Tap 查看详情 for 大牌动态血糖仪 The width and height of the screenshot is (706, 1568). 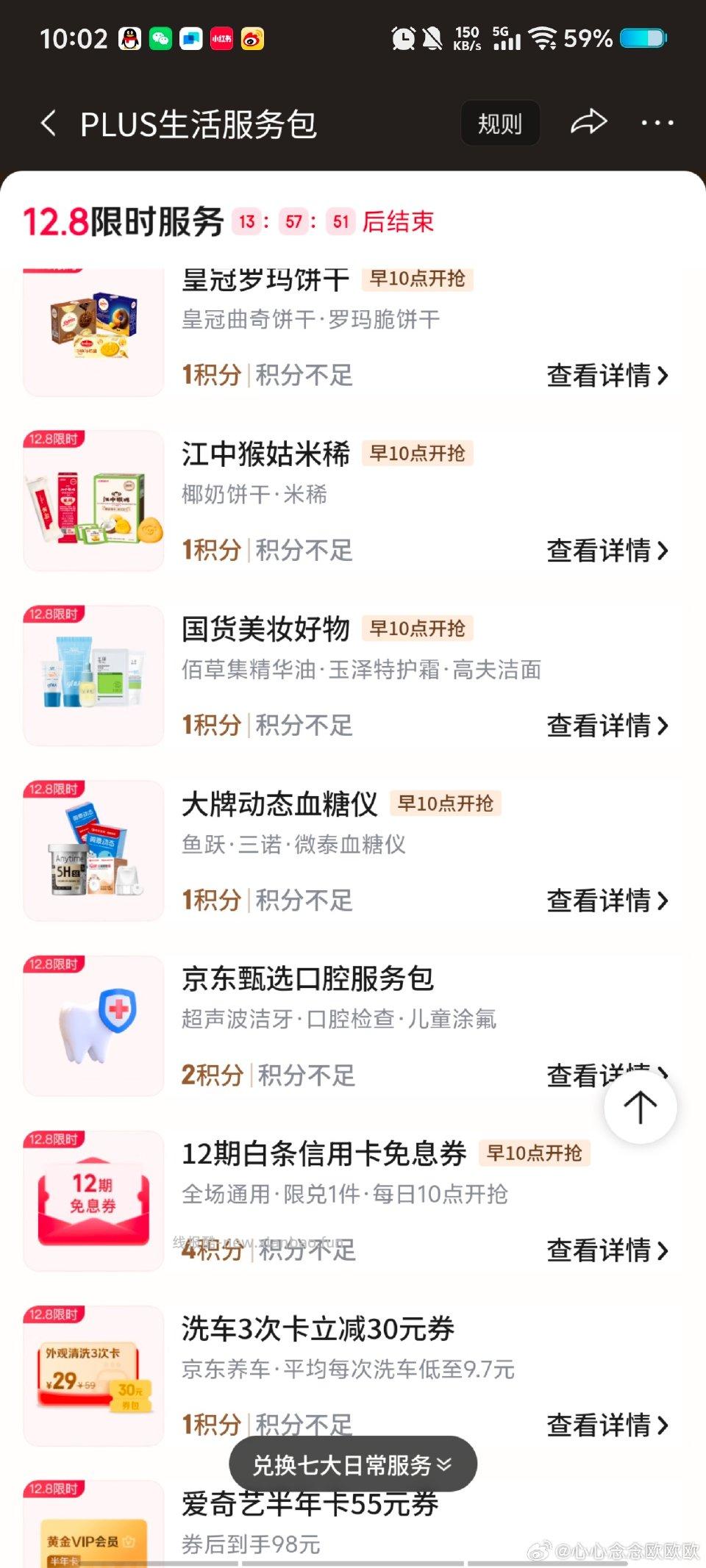605,901
